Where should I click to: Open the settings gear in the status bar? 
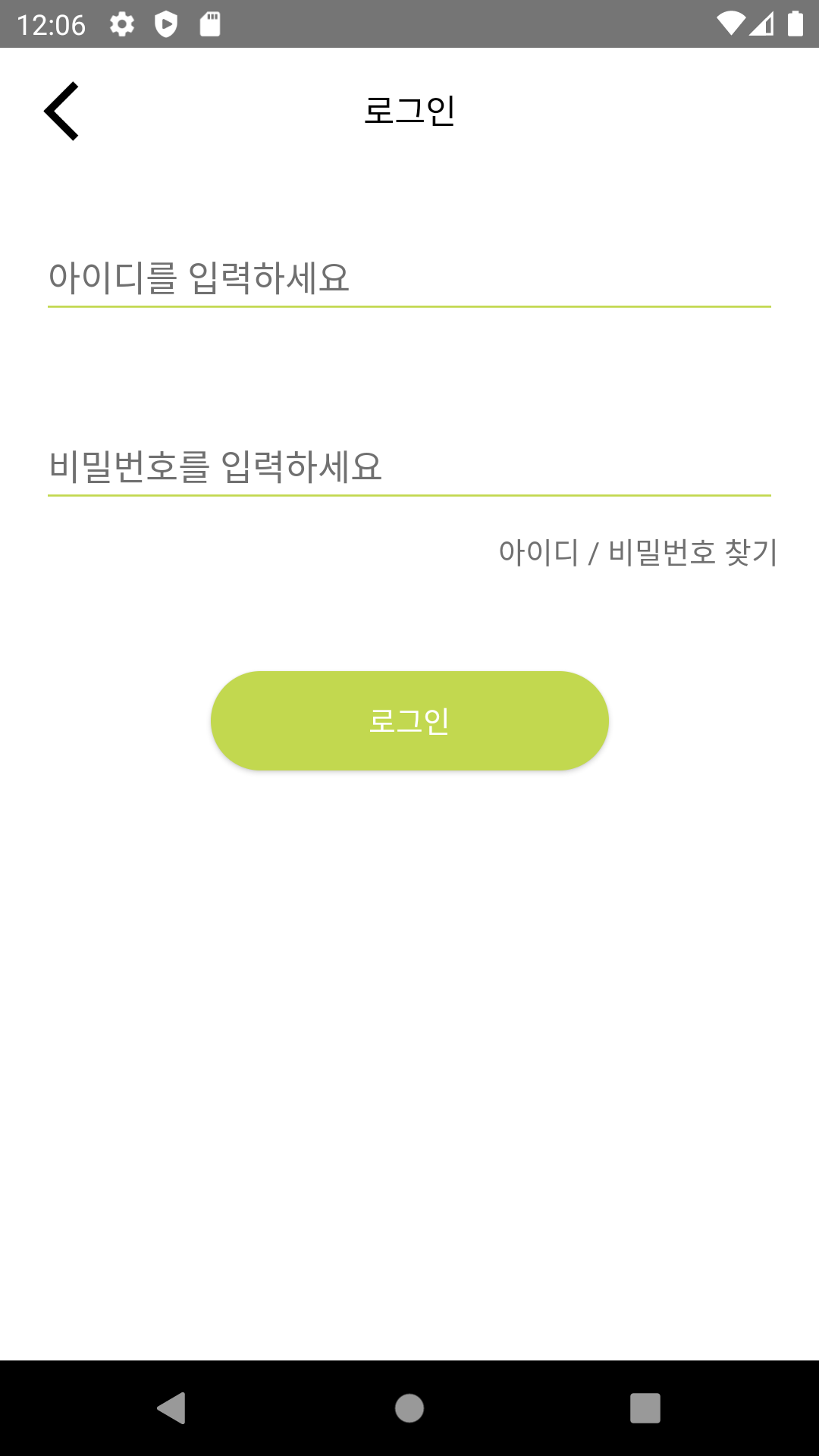coord(122,24)
